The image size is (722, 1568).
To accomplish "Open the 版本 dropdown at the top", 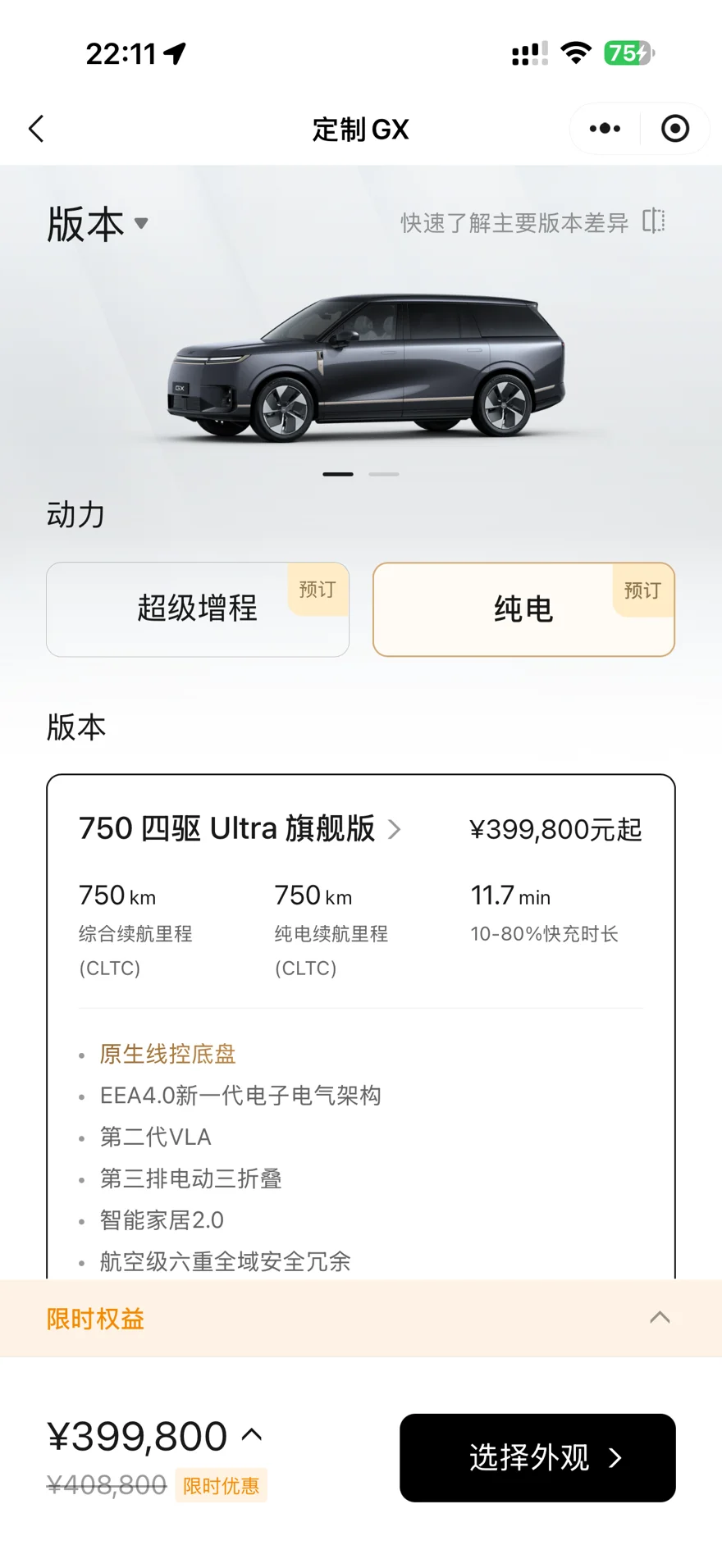I will (x=98, y=224).
